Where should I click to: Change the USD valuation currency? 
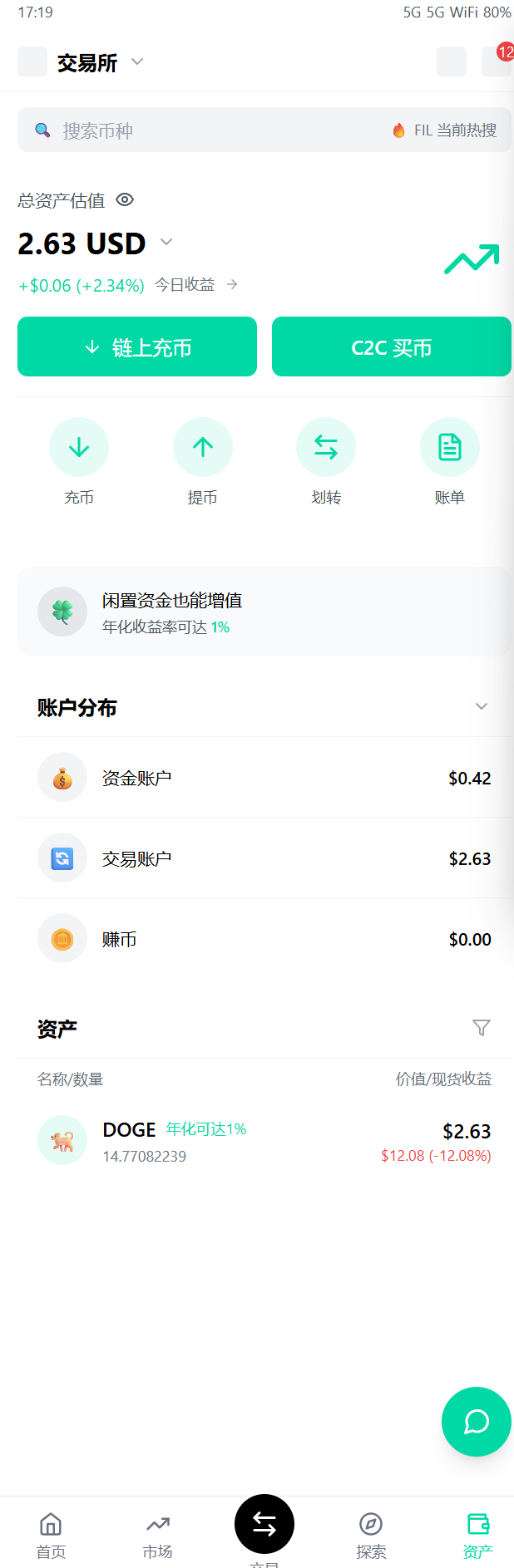pos(166,243)
